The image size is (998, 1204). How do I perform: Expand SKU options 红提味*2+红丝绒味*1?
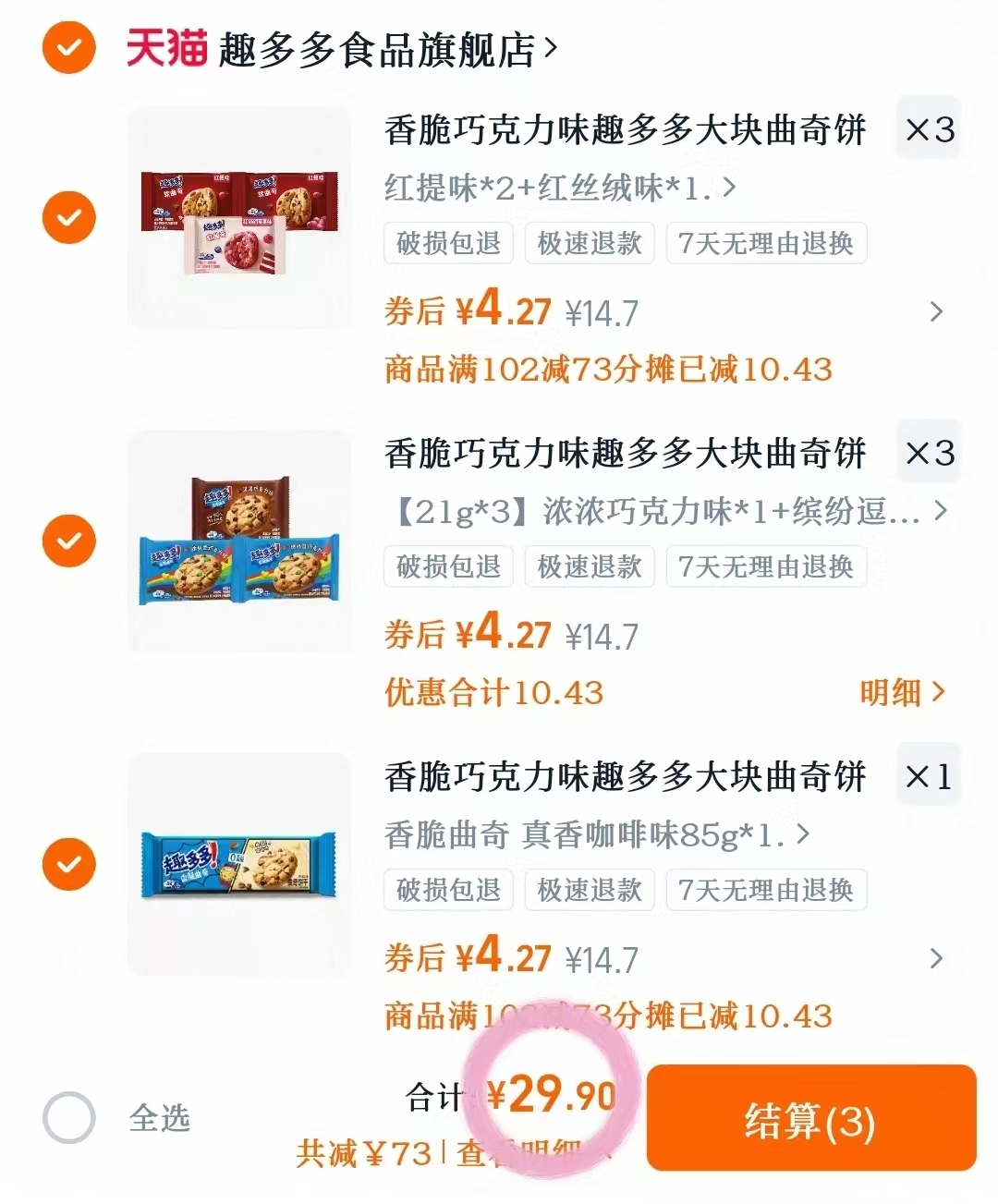(x=554, y=187)
